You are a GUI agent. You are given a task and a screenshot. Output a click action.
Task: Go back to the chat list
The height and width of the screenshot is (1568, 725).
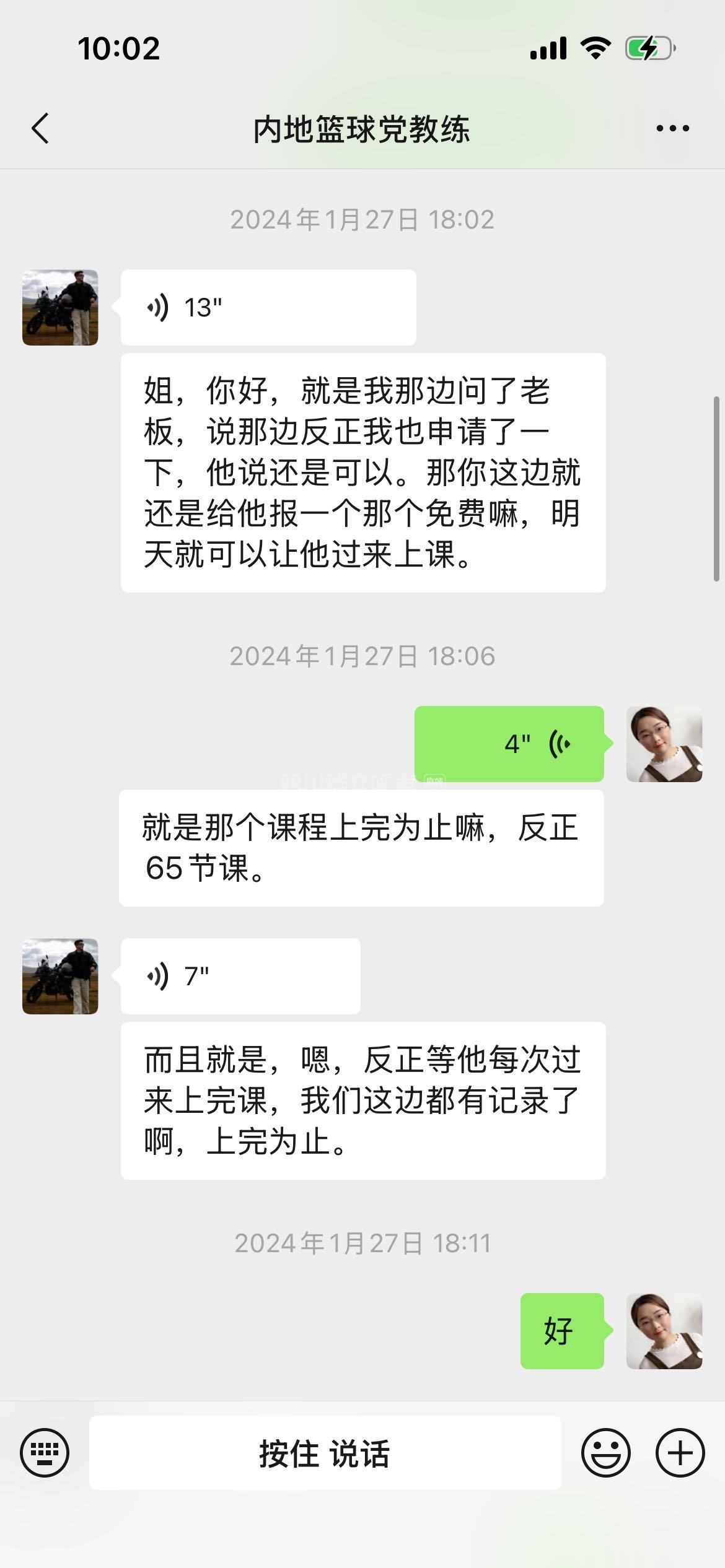click(41, 129)
